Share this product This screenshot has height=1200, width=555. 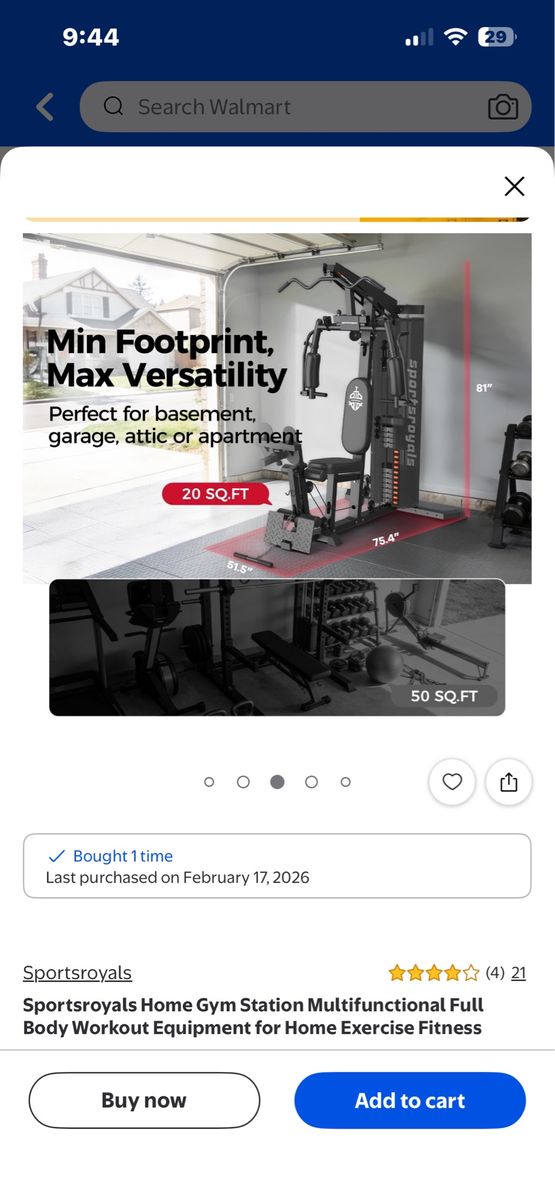[x=509, y=782]
